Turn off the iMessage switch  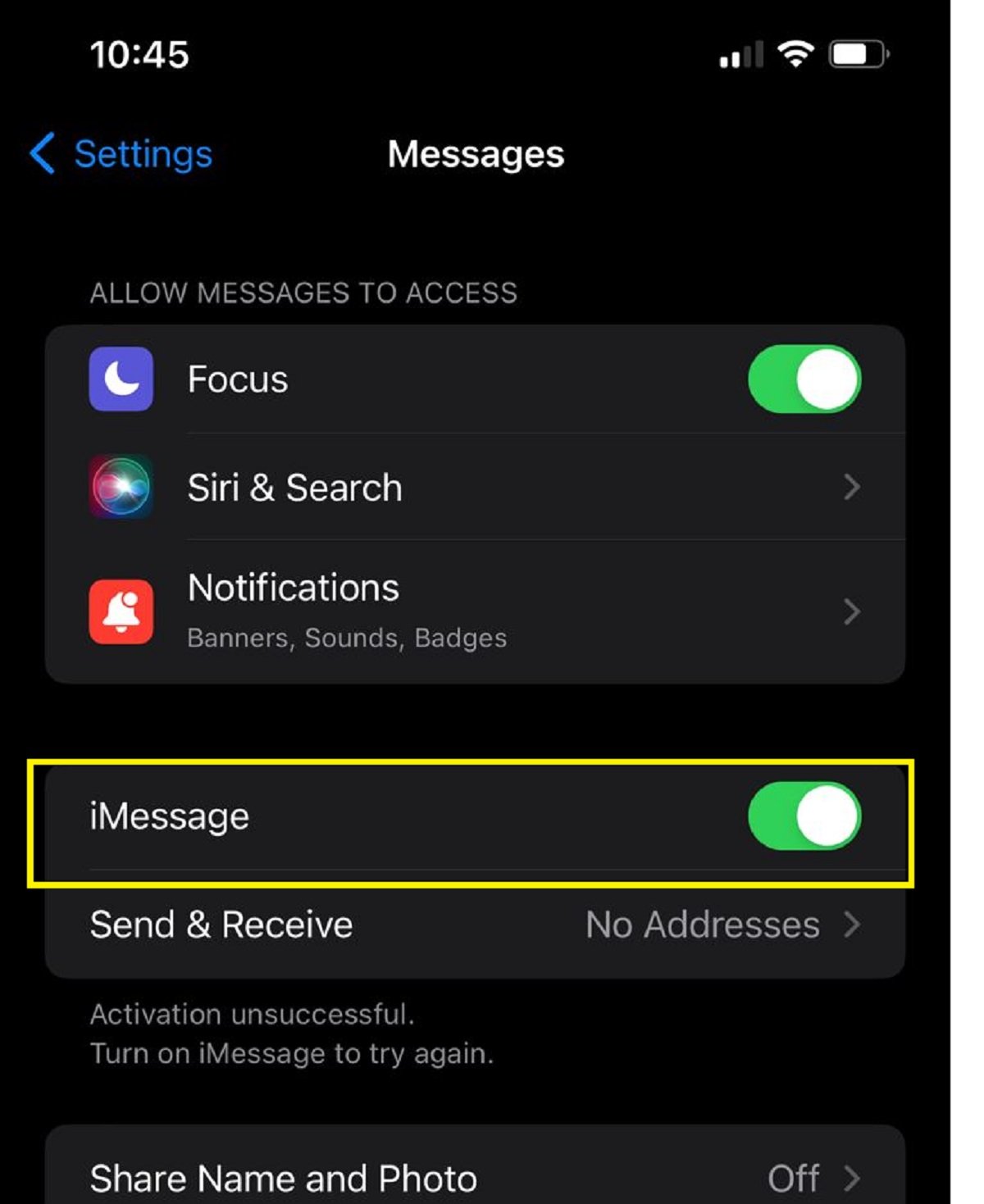[804, 816]
